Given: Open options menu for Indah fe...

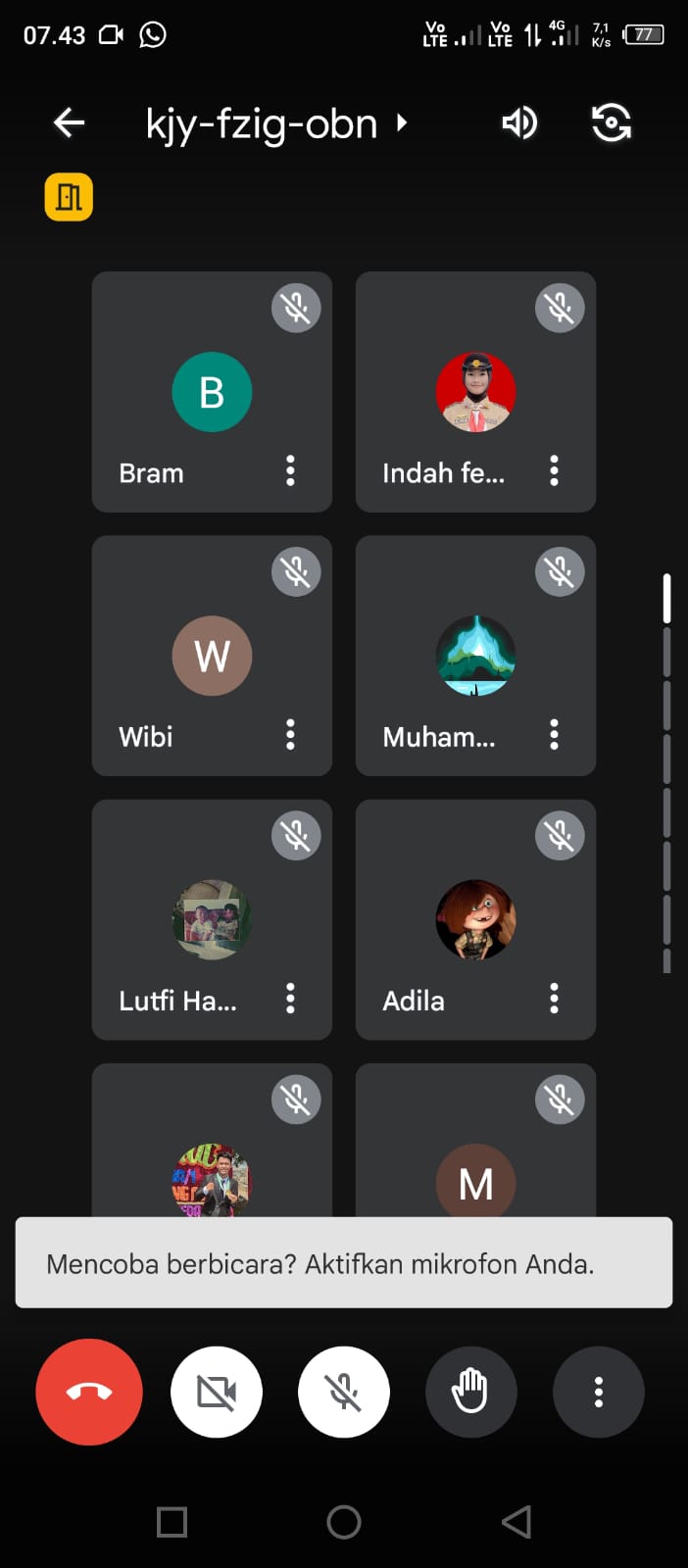Looking at the screenshot, I should click(554, 471).
